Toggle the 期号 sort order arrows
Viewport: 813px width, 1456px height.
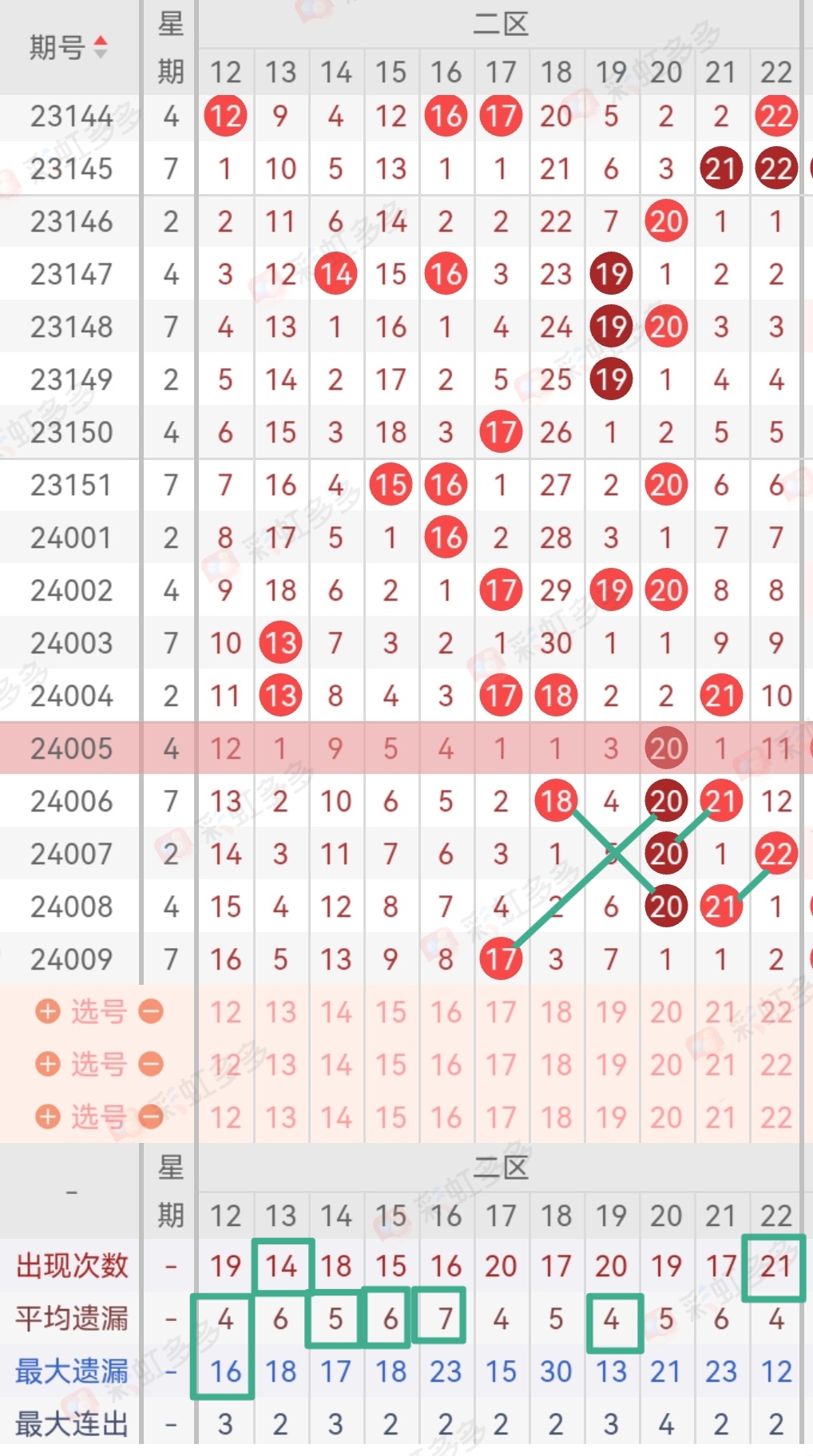point(100,47)
